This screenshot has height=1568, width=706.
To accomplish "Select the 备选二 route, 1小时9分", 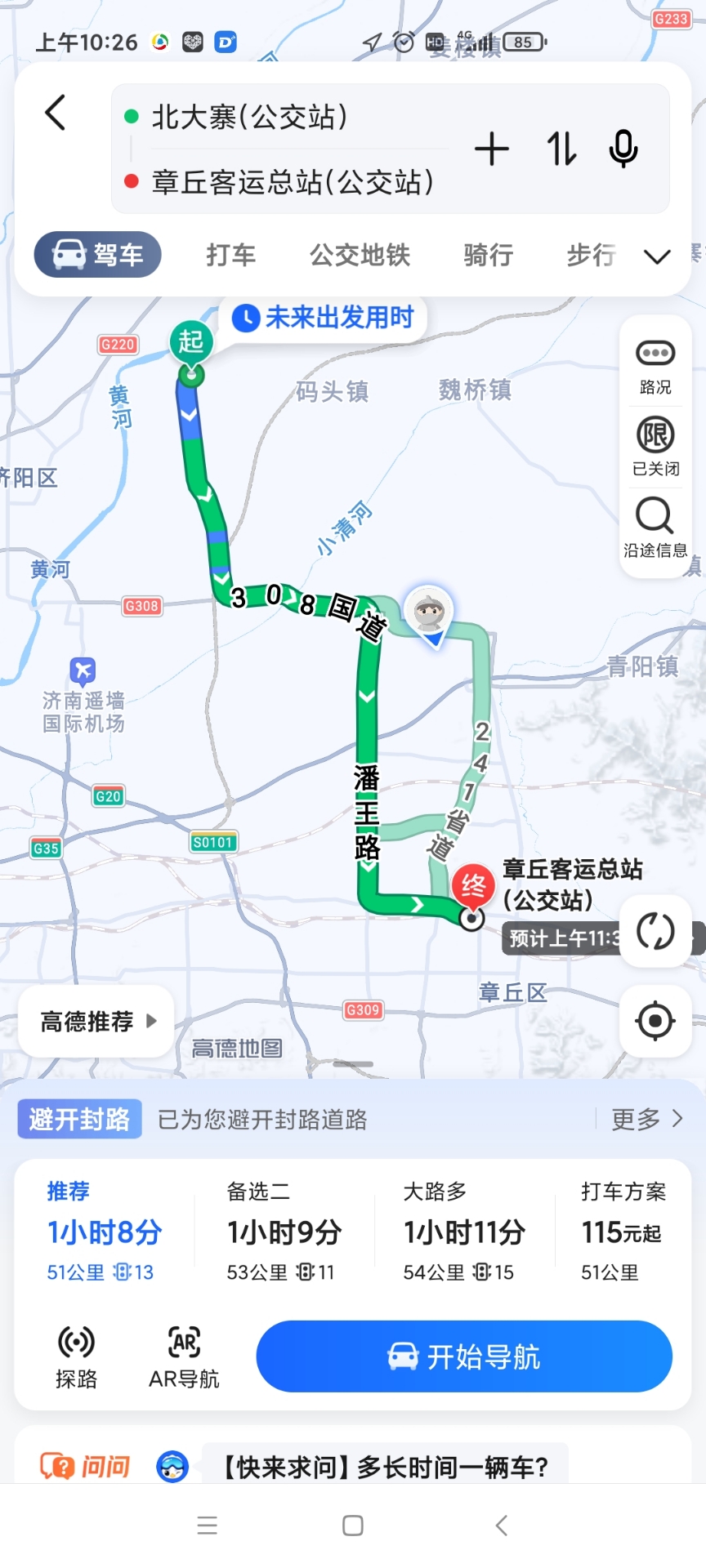I will tap(283, 1232).
